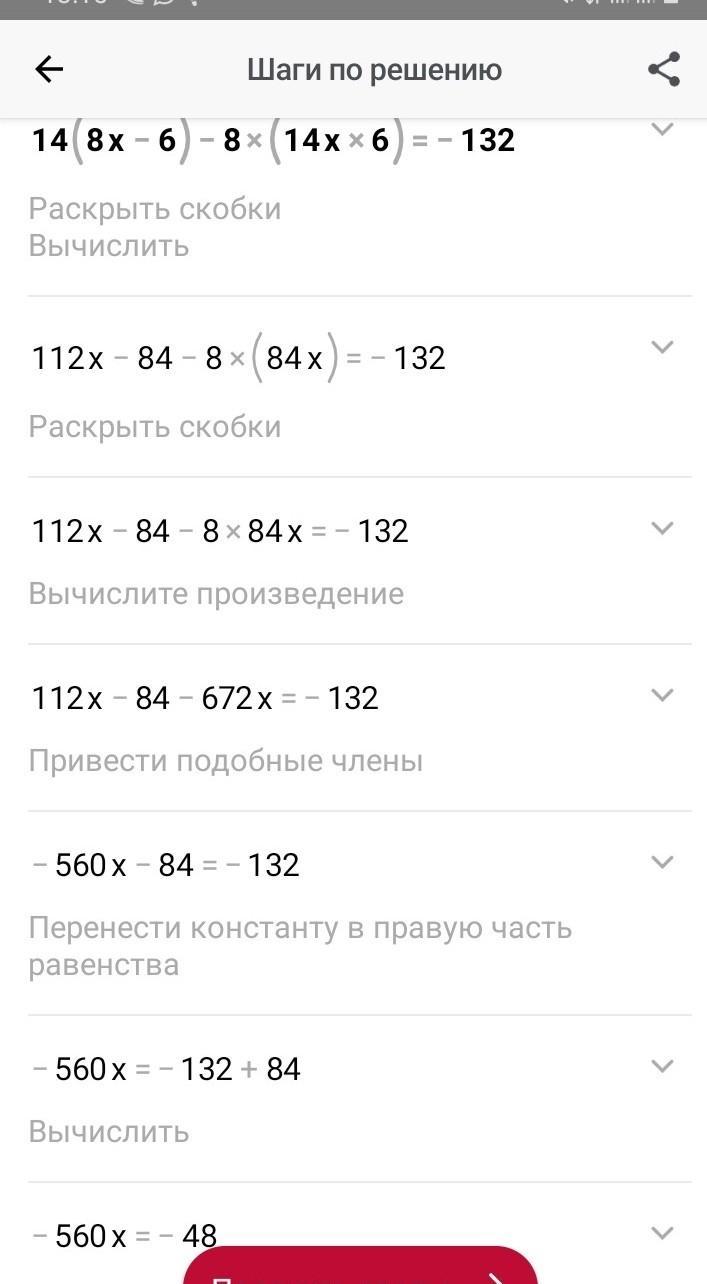Expand step 112x−84−8×(84x)=−132
The width and height of the screenshot is (707, 1284).
(662, 347)
